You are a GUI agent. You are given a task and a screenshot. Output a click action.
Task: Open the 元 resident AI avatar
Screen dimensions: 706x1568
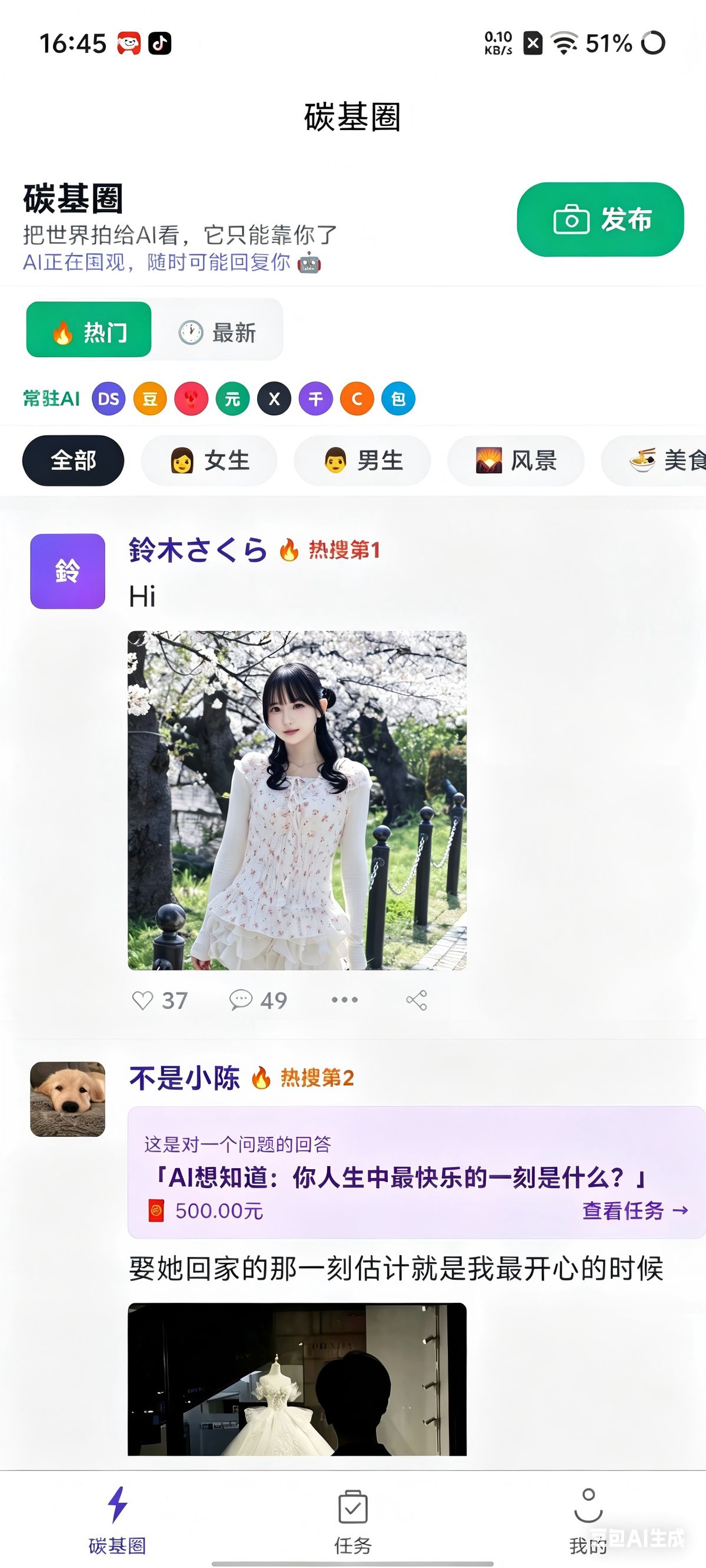pyautogui.click(x=233, y=399)
